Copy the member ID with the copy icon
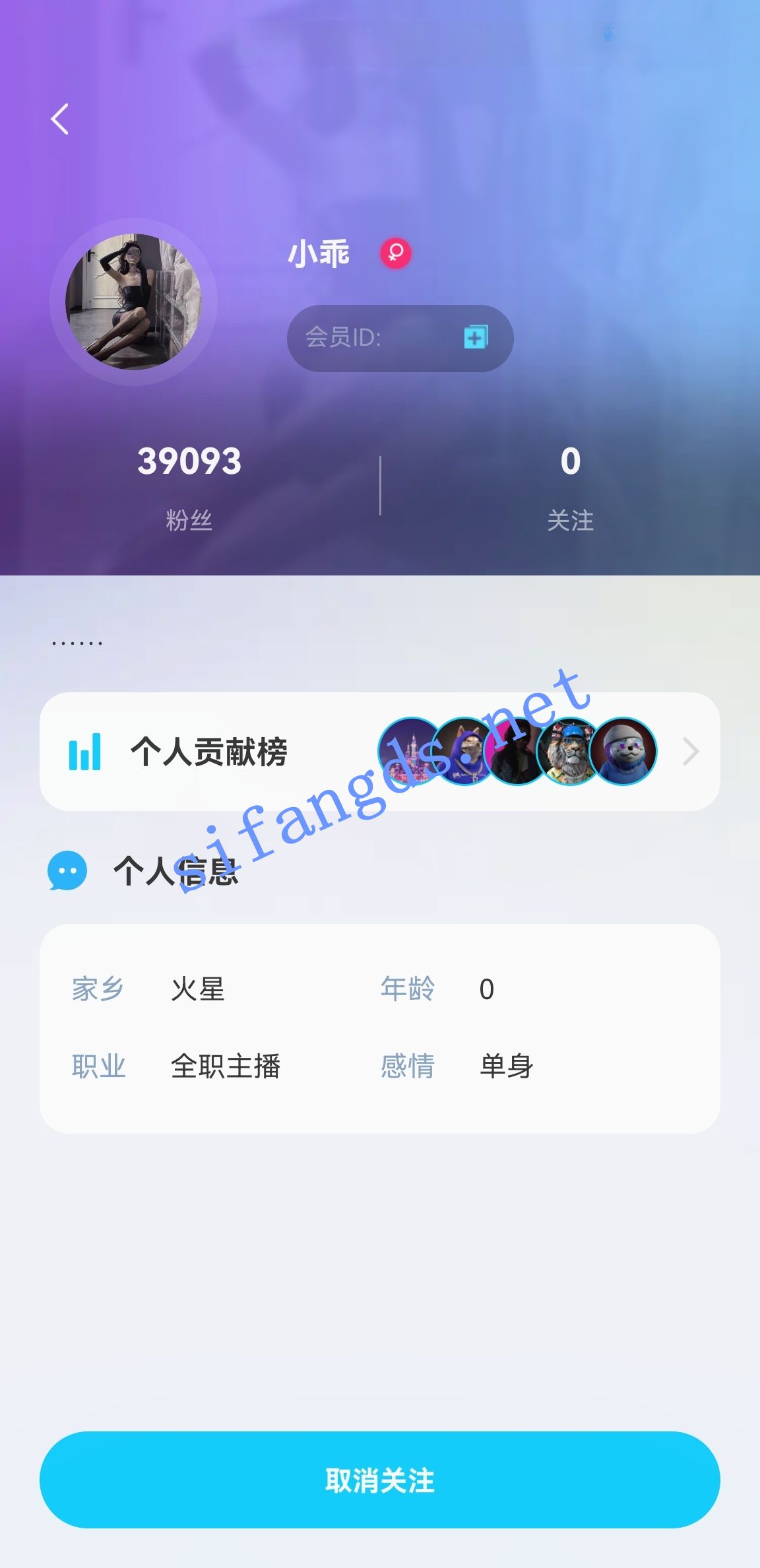Viewport: 760px width, 1568px height. coord(476,337)
